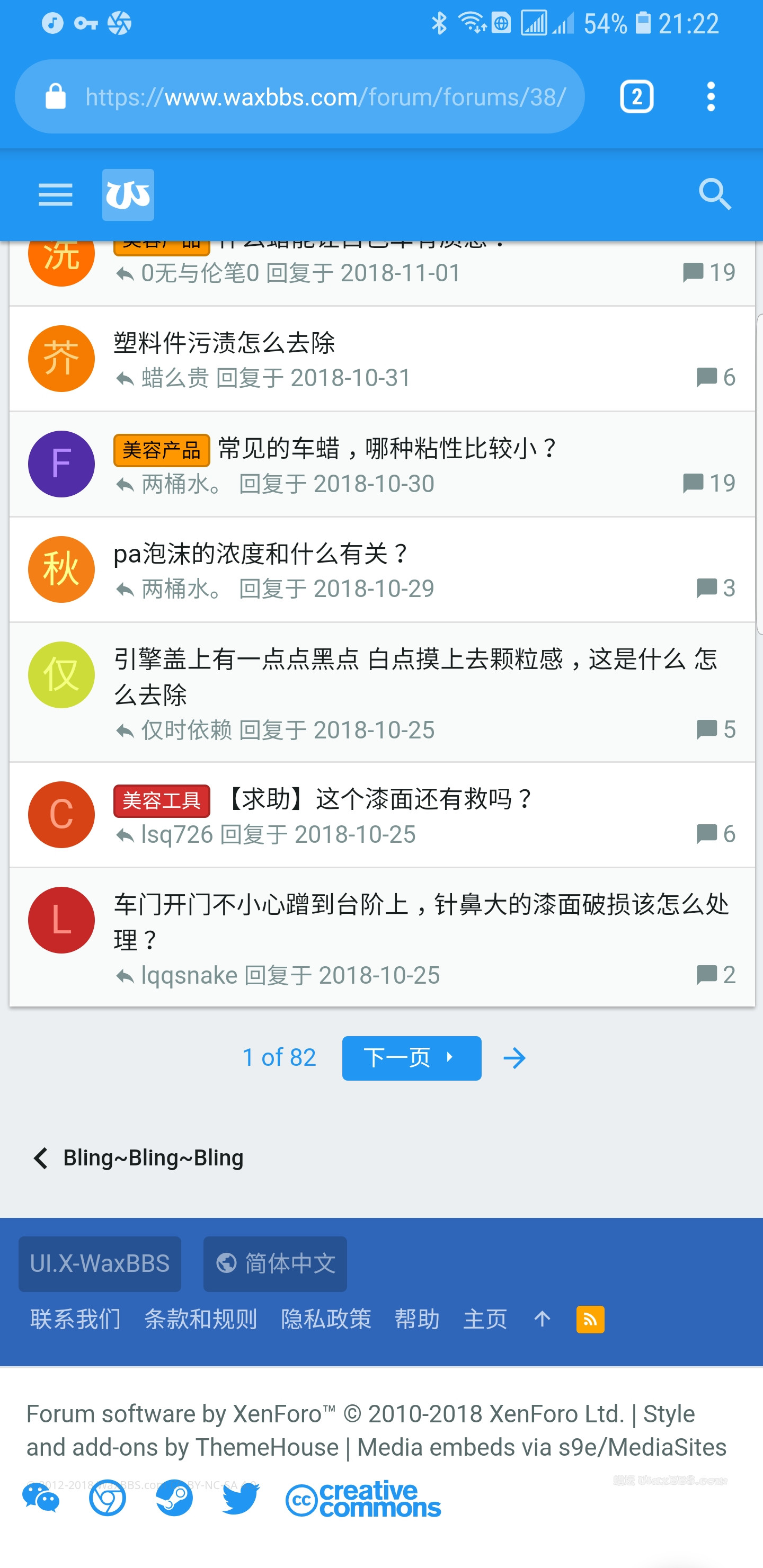This screenshot has height=1568, width=763.
Task: Open the search icon
Action: (715, 194)
